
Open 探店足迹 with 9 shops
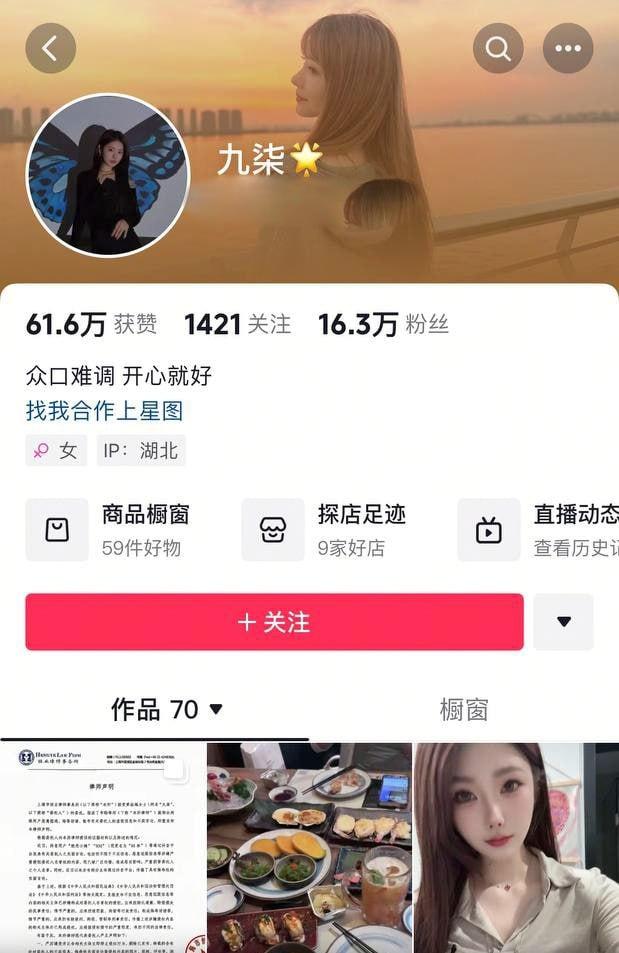324,530
